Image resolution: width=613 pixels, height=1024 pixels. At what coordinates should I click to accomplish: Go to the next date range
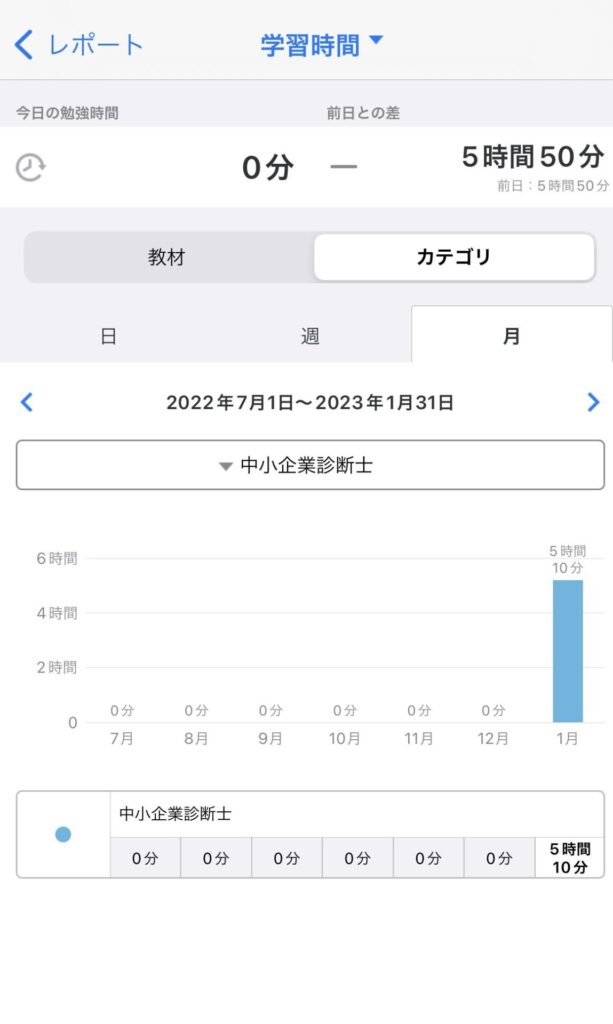tap(593, 402)
